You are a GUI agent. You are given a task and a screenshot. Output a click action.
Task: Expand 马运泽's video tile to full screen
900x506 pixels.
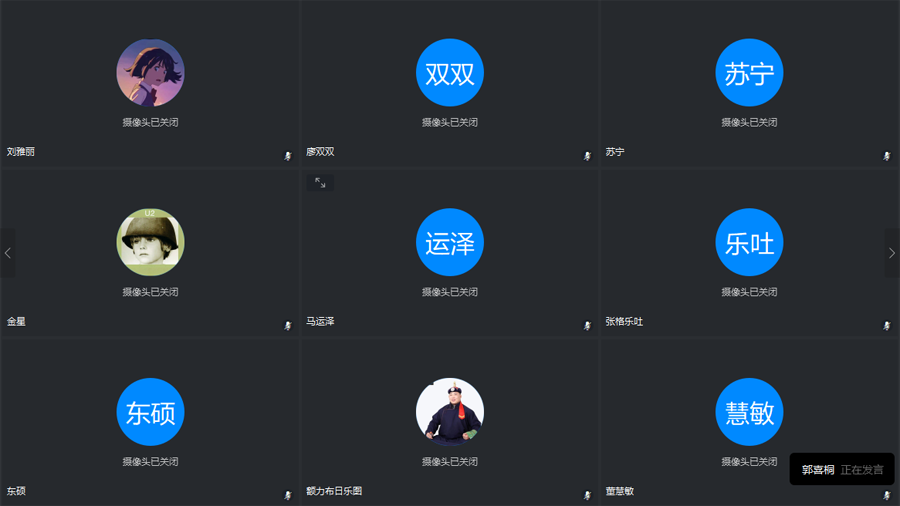point(320,183)
